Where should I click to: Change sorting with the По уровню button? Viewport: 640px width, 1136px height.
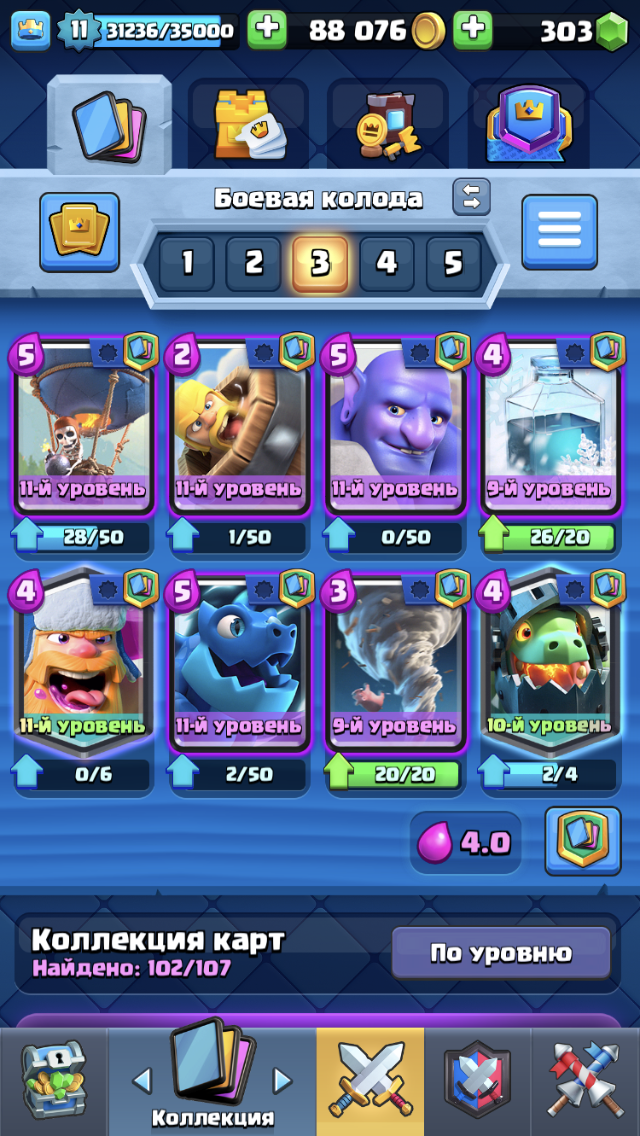[500, 952]
